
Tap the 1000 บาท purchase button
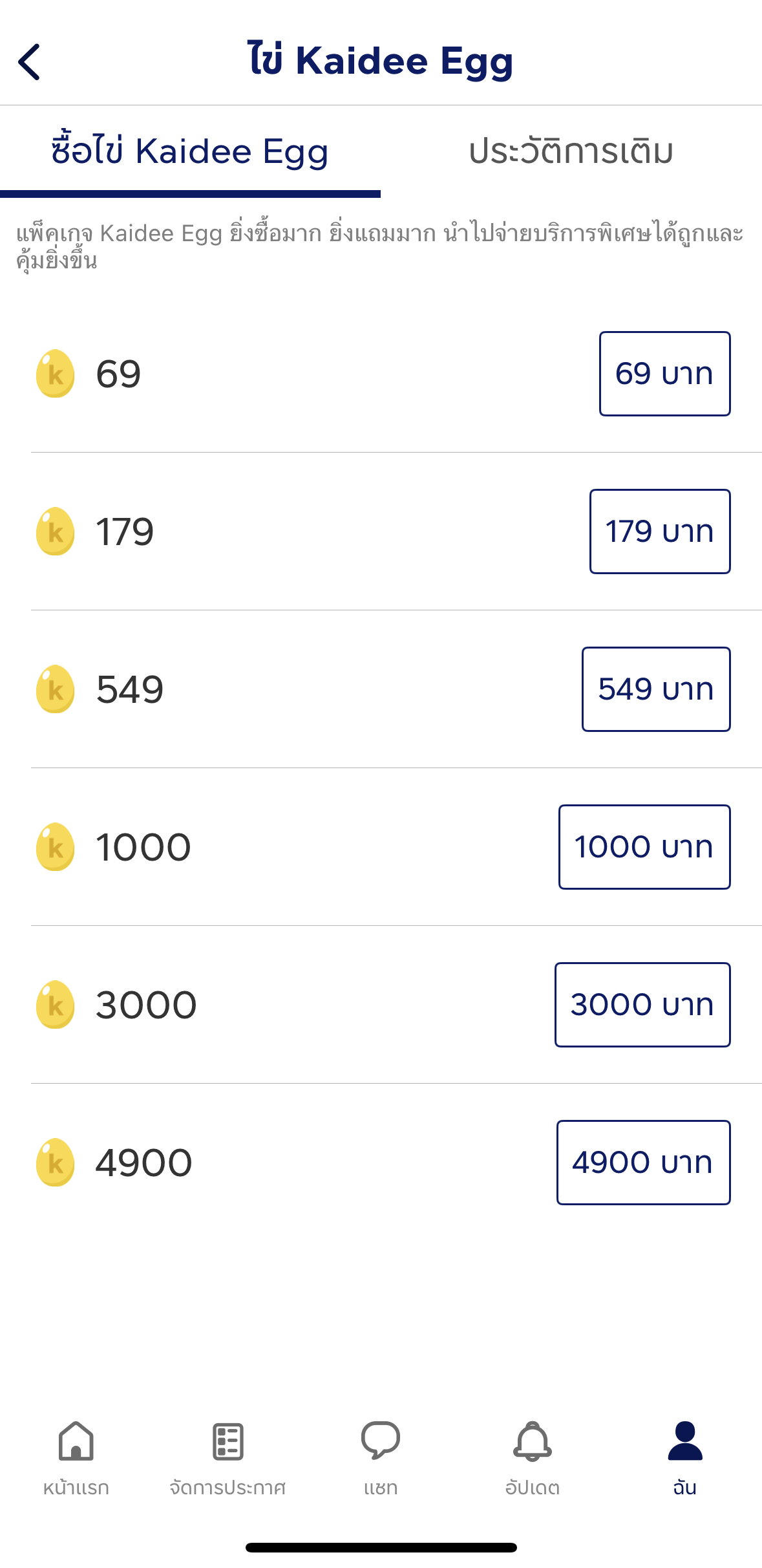(x=644, y=847)
